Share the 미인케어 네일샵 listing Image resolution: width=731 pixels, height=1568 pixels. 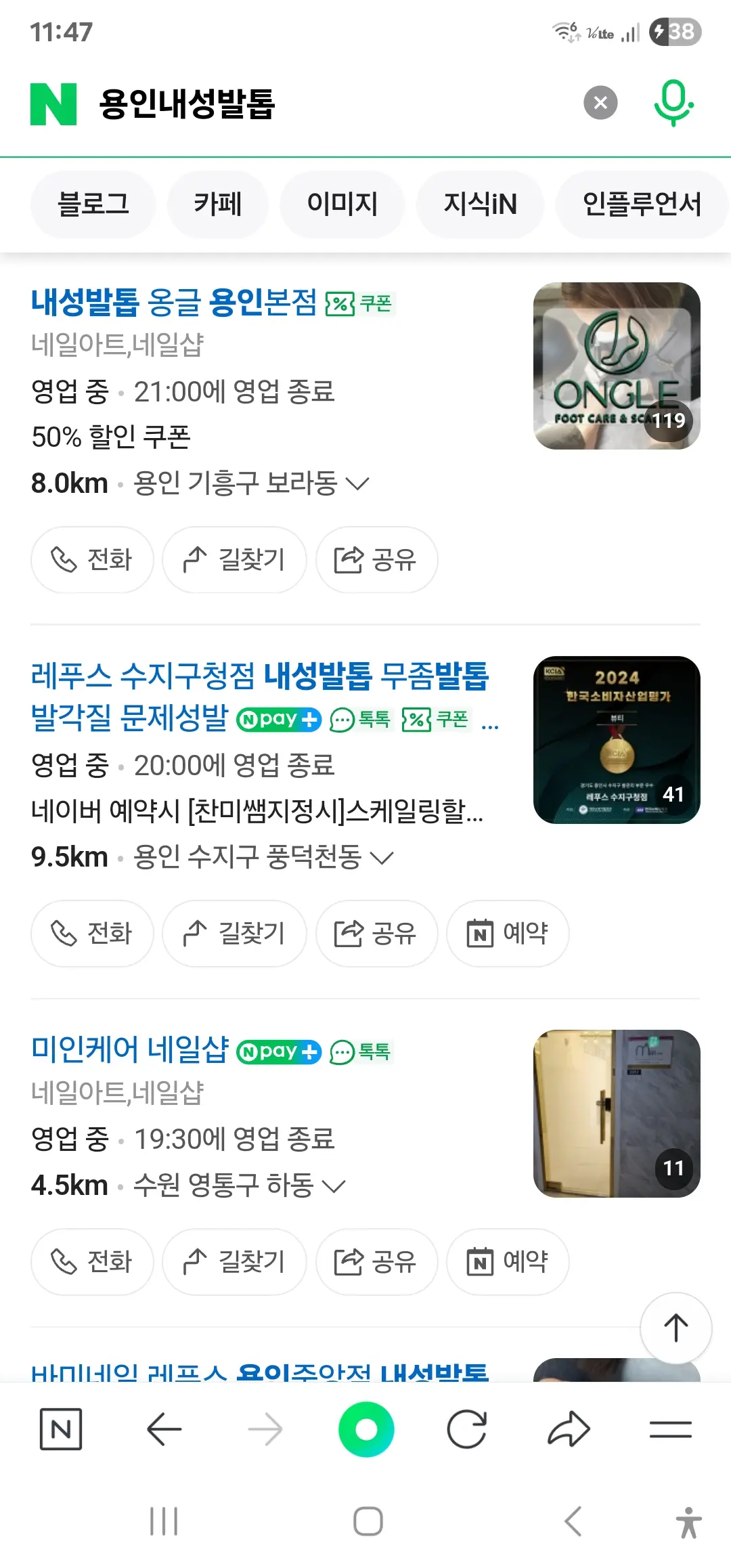pos(376,1262)
